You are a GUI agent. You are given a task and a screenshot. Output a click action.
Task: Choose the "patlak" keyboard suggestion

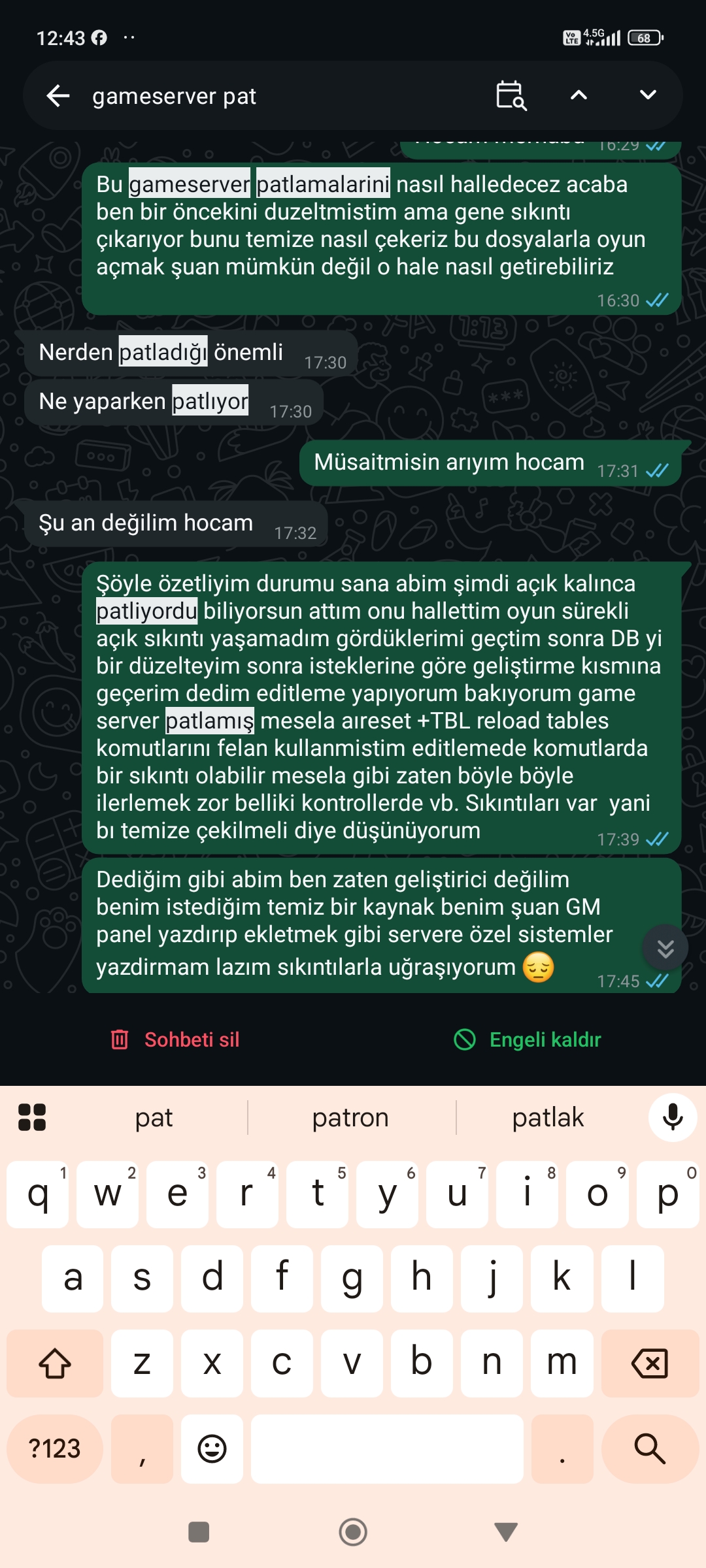[x=548, y=1117]
